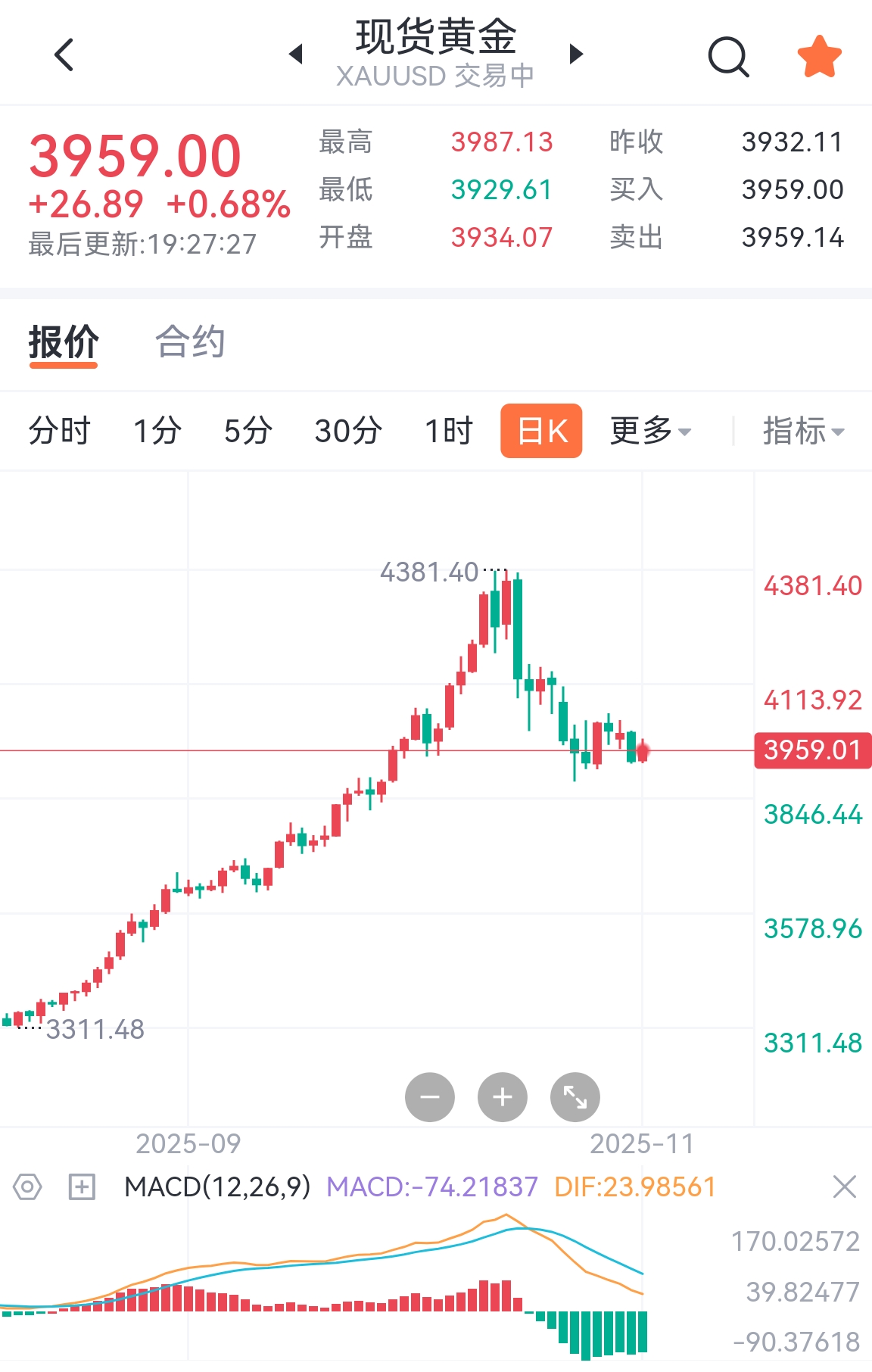This screenshot has height=1372, width=872.
Task: Select the 5分 timeframe
Action: pyautogui.click(x=248, y=431)
